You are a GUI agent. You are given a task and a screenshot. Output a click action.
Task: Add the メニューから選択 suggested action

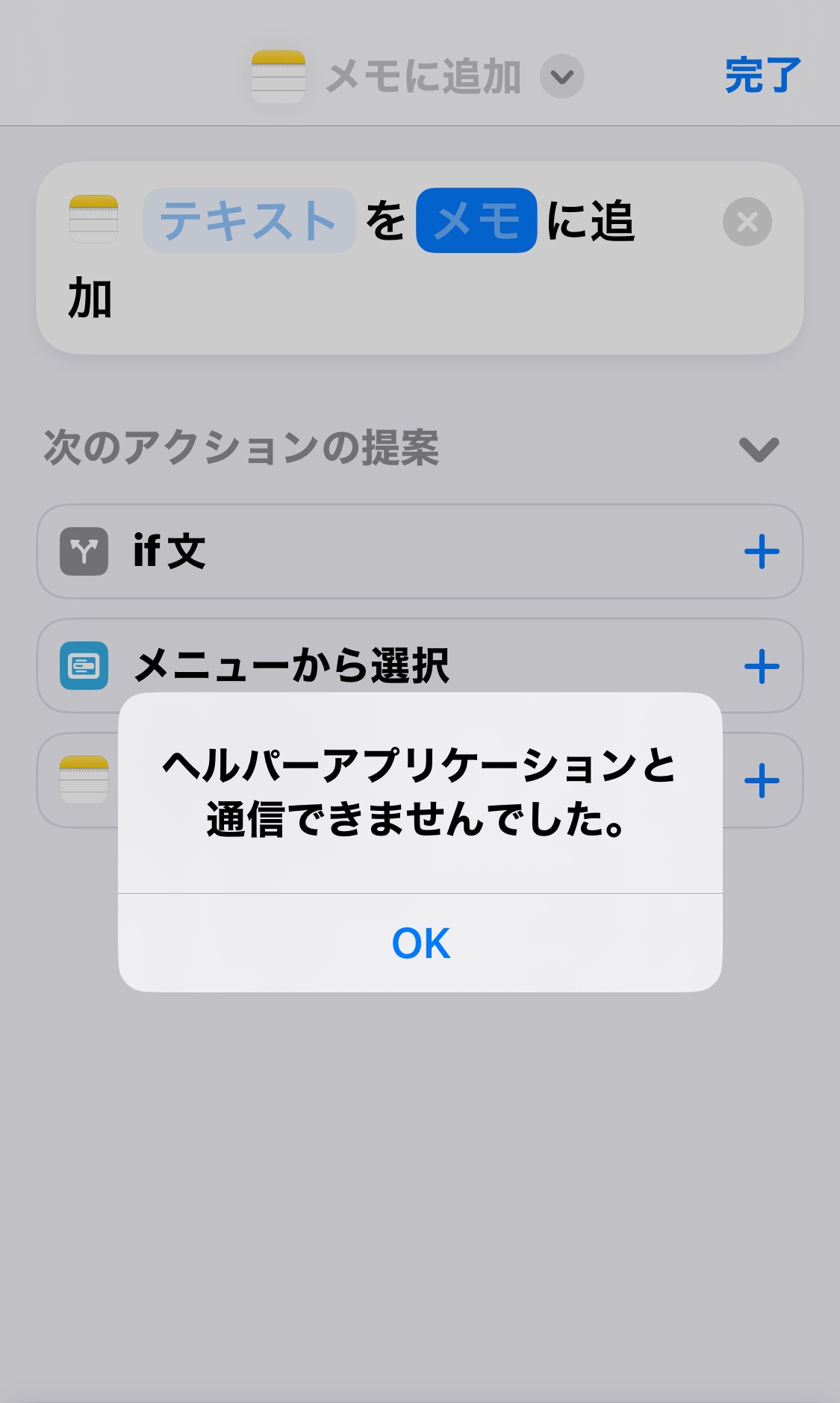(762, 666)
